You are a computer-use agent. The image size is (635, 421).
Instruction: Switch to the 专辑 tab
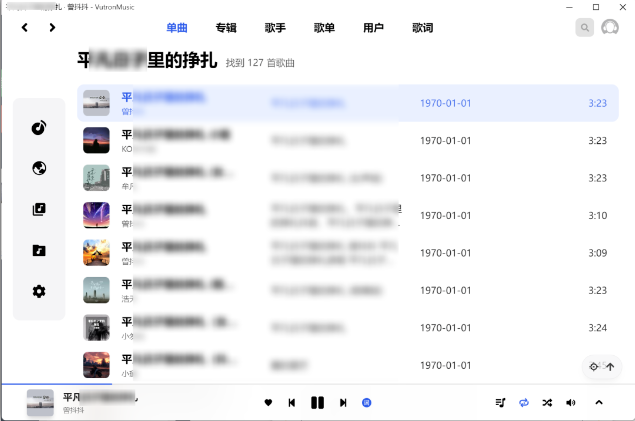pyautogui.click(x=226, y=28)
